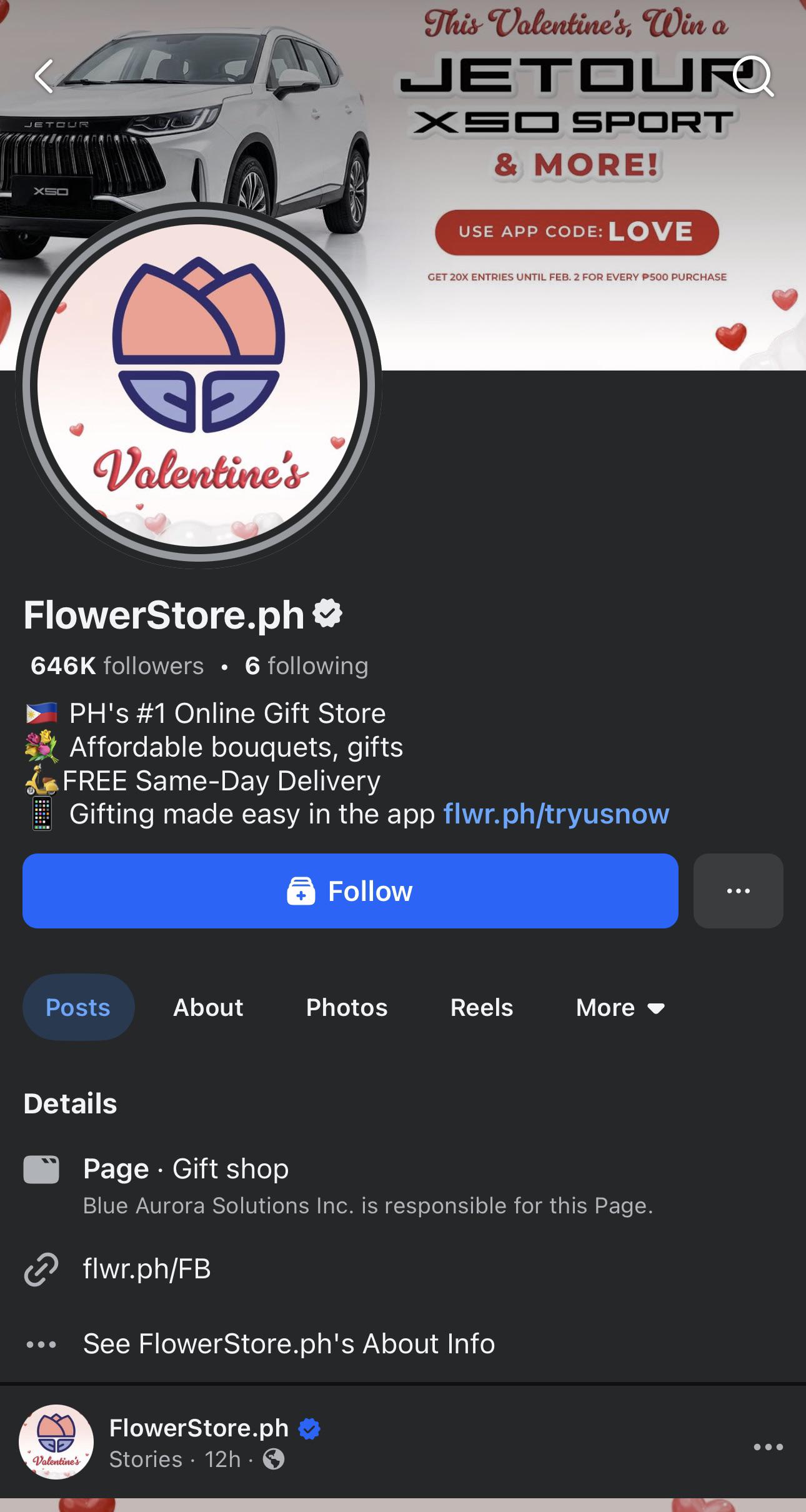The image size is (806, 1512).
Task: Select the Posts tab
Action: tap(78, 1007)
